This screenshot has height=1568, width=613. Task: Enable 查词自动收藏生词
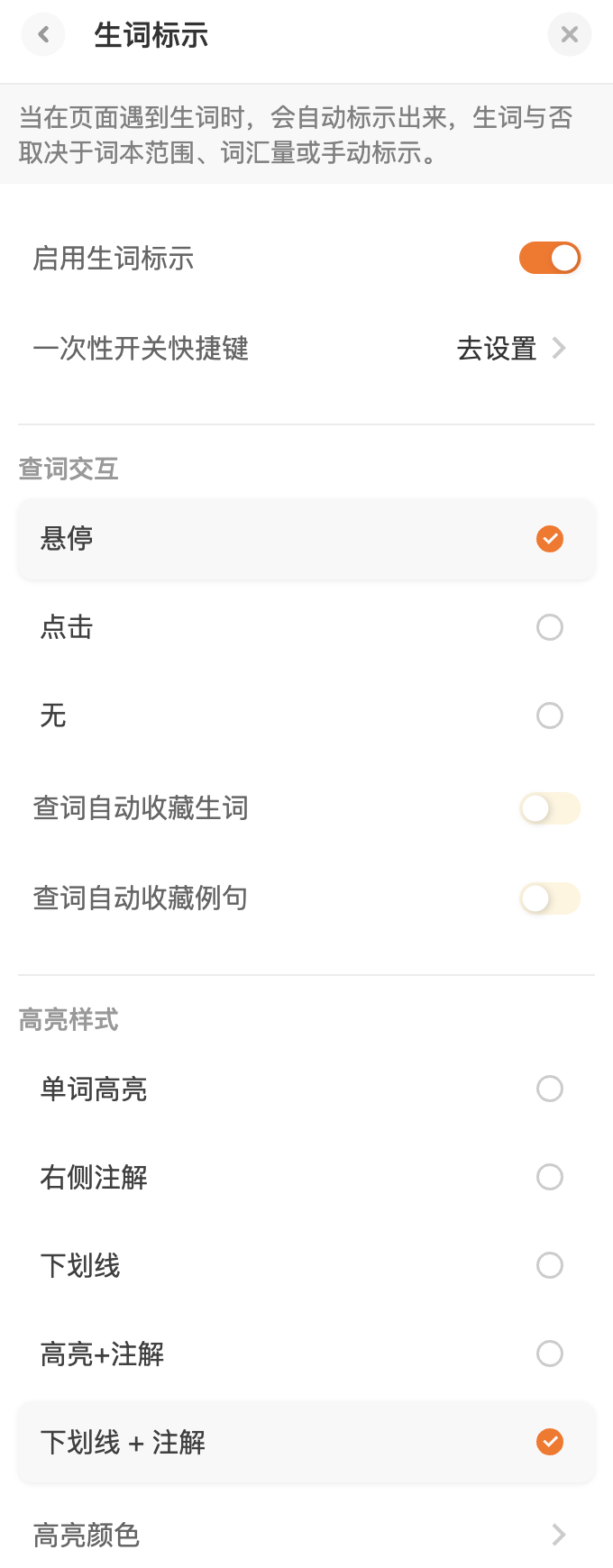point(549,808)
